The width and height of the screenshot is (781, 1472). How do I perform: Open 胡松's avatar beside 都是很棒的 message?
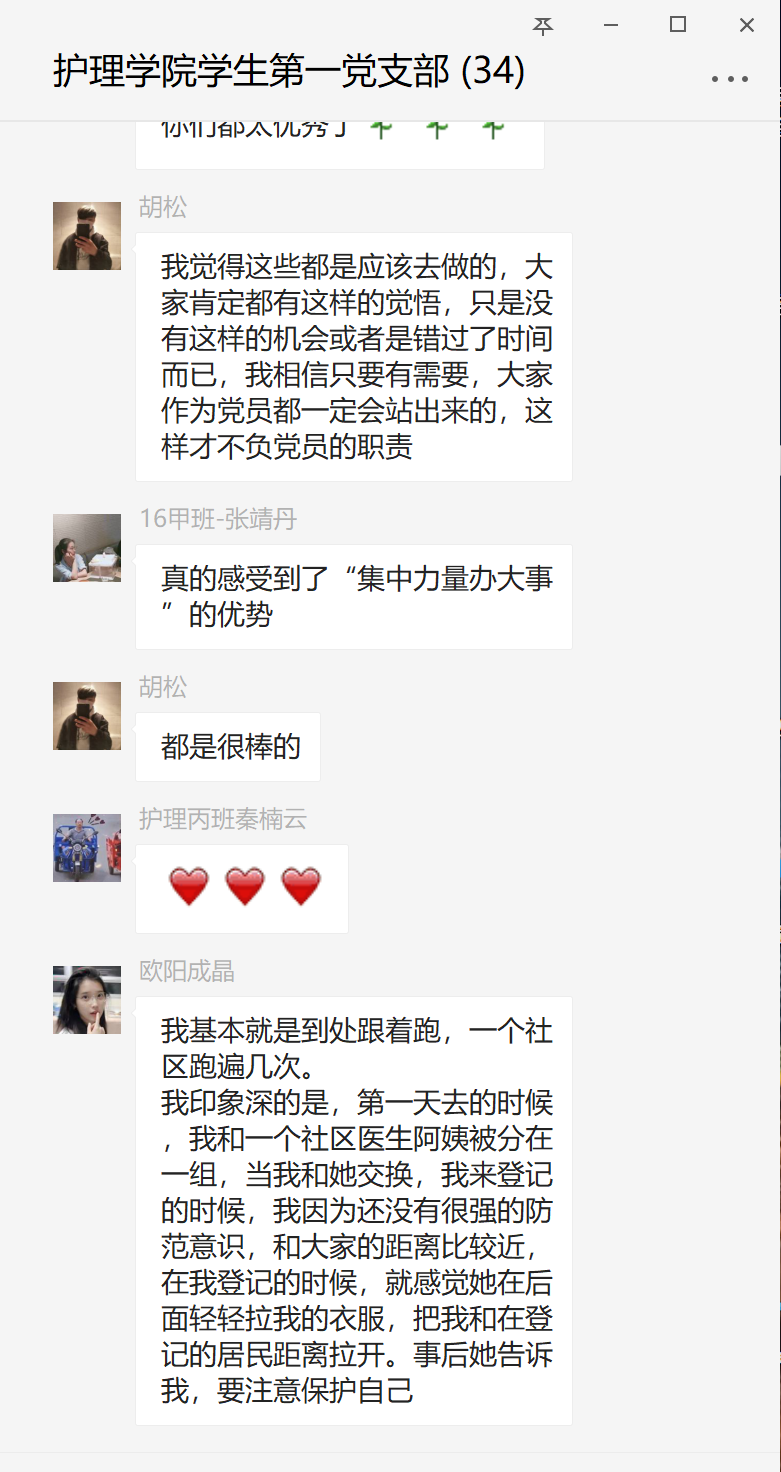point(87,716)
